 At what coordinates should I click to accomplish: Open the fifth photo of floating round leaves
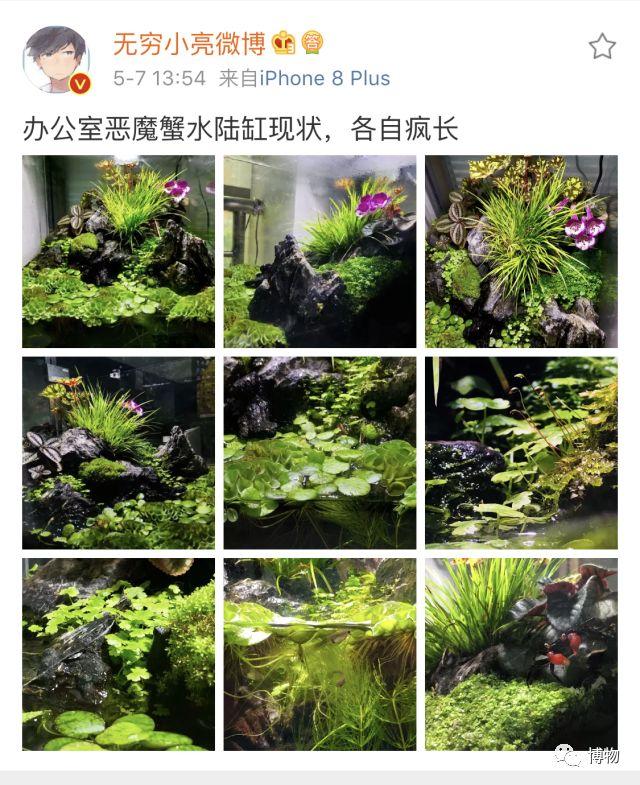(x=319, y=452)
